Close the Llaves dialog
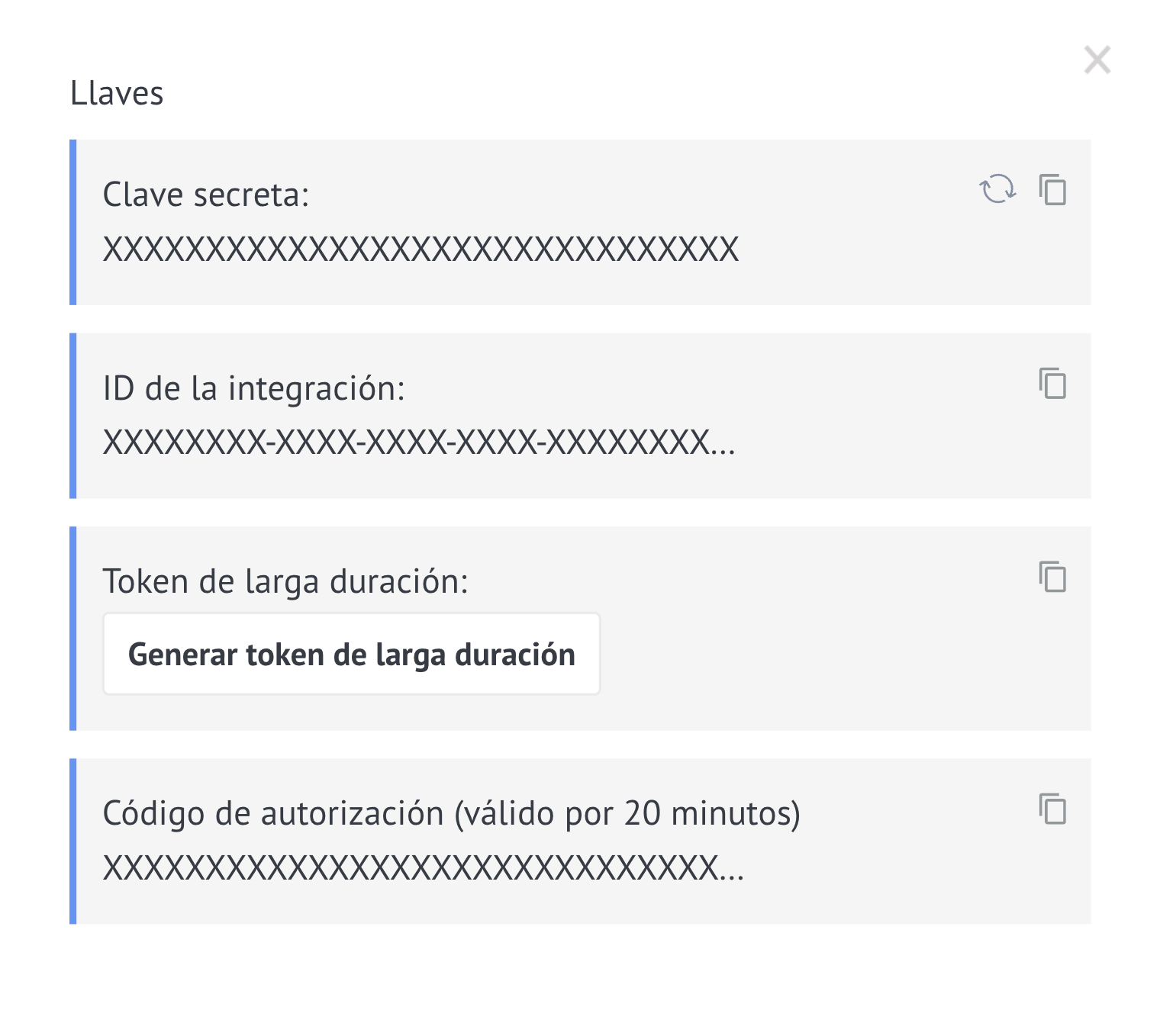 tap(1097, 60)
